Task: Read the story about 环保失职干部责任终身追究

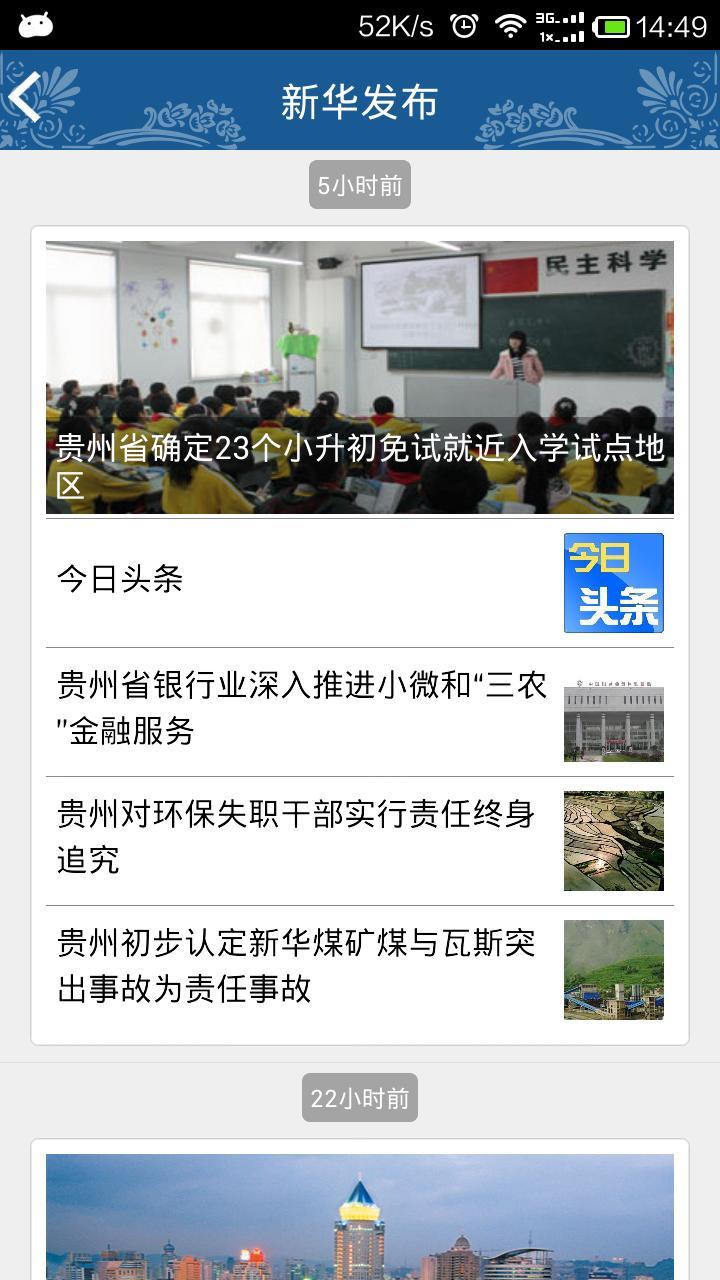Action: [x=359, y=840]
